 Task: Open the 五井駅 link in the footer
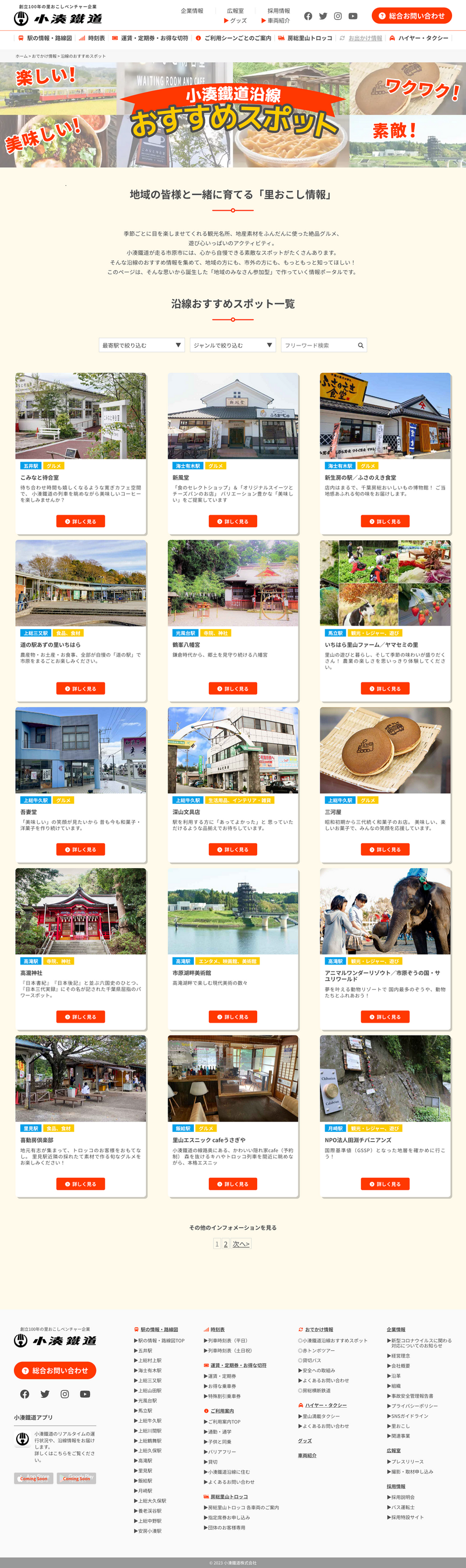pyautogui.click(x=145, y=1350)
